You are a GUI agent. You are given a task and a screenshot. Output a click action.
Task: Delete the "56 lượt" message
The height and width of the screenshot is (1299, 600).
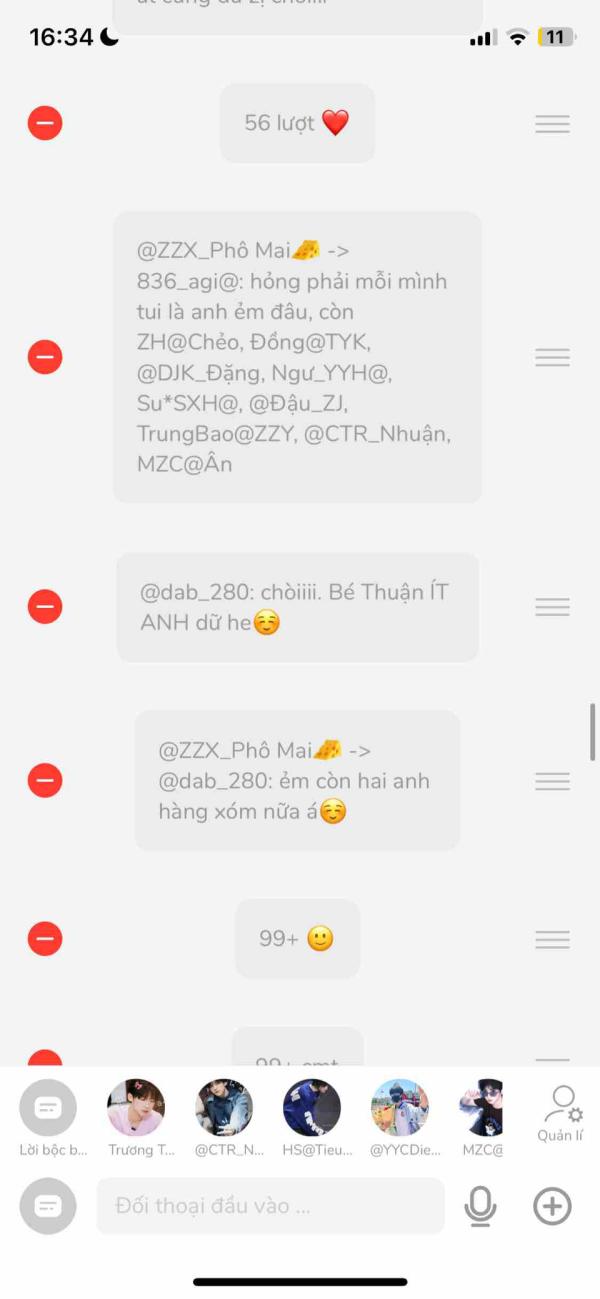tap(45, 123)
